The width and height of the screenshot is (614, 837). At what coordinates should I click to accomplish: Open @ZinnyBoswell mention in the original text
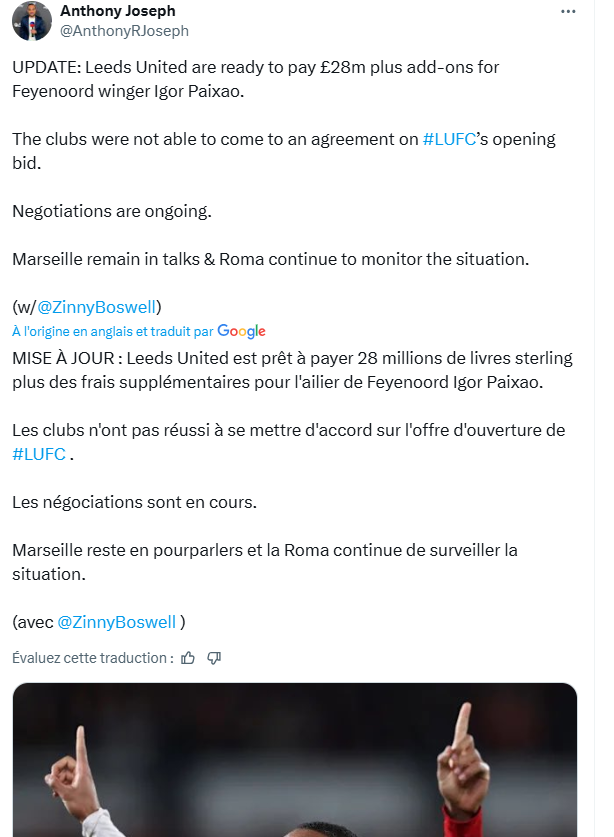click(x=97, y=307)
